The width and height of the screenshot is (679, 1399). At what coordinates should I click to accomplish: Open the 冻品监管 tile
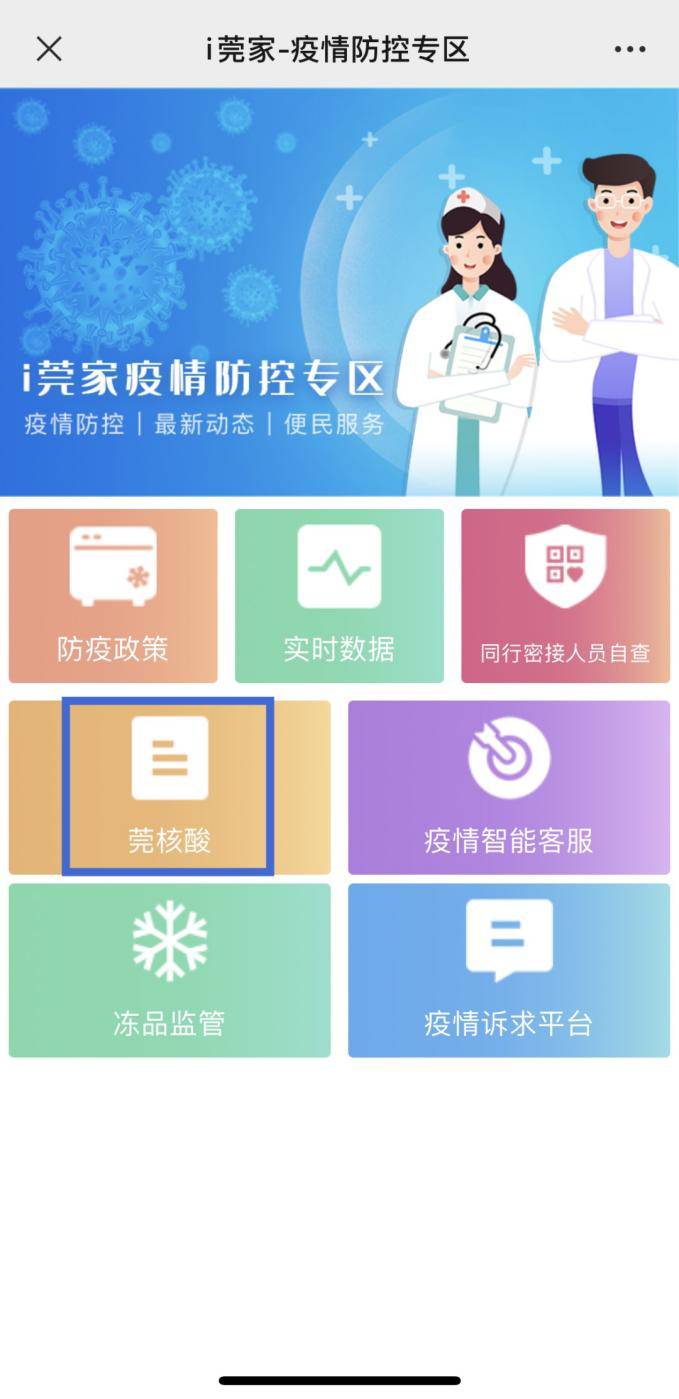(169, 970)
